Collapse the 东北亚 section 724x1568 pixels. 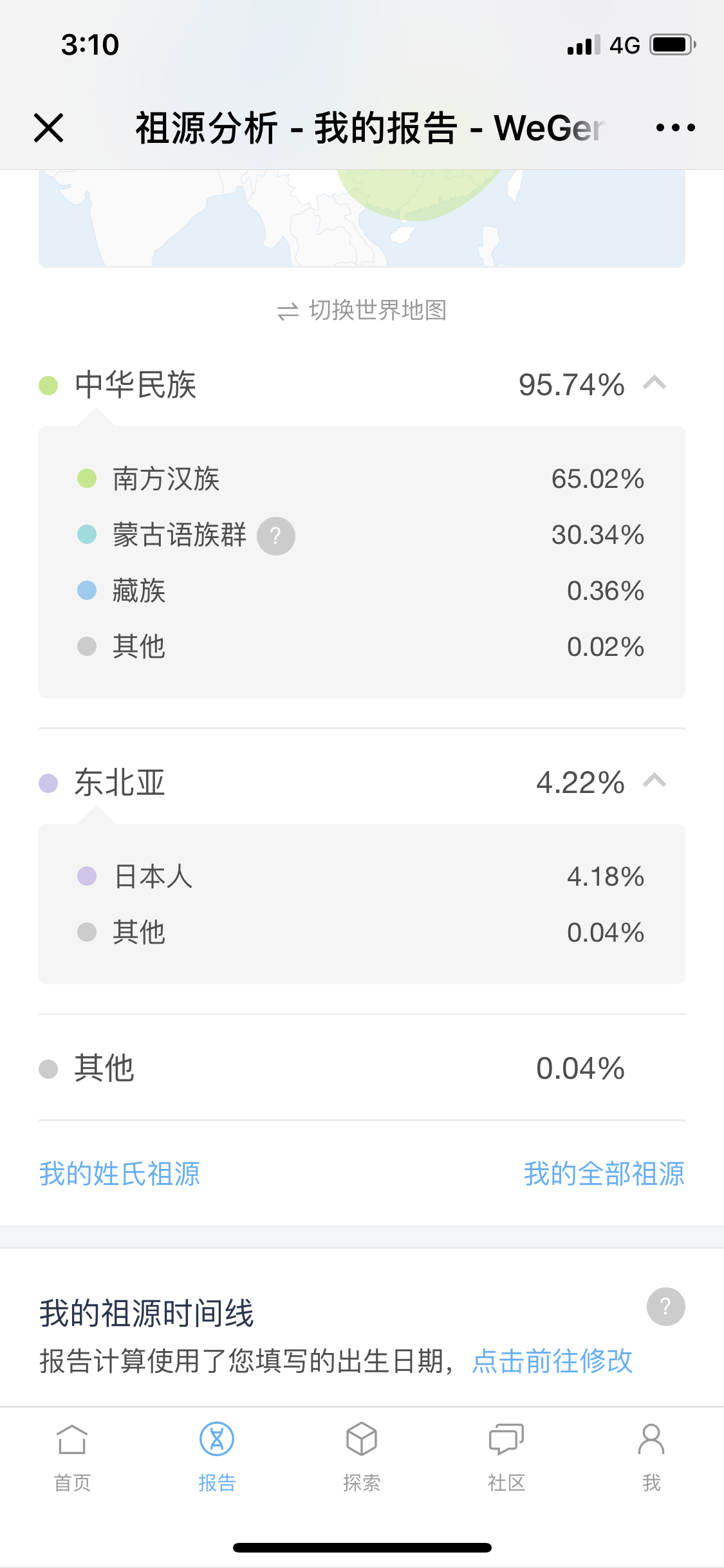654,781
